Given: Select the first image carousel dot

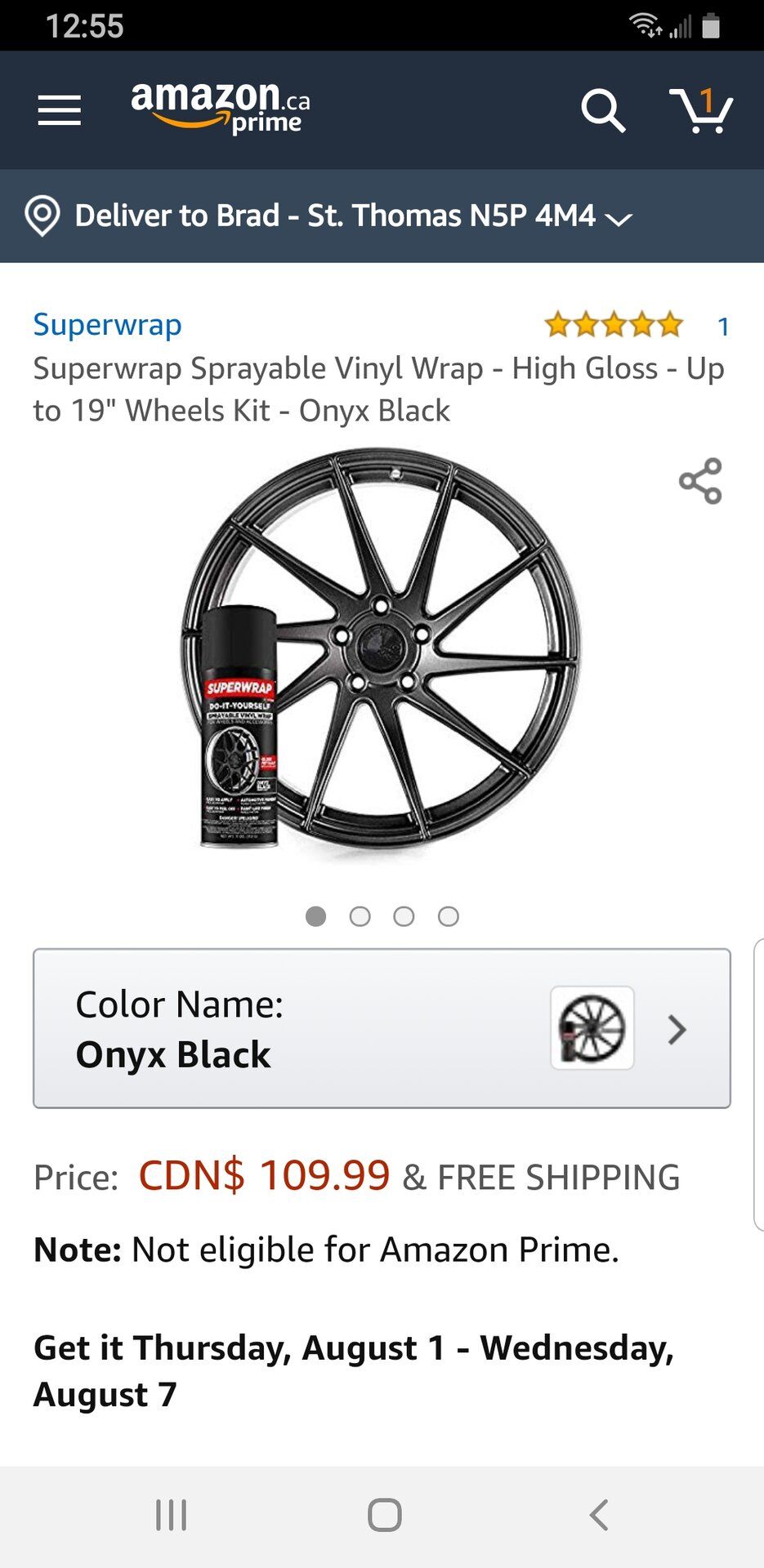Looking at the screenshot, I should 316,916.
